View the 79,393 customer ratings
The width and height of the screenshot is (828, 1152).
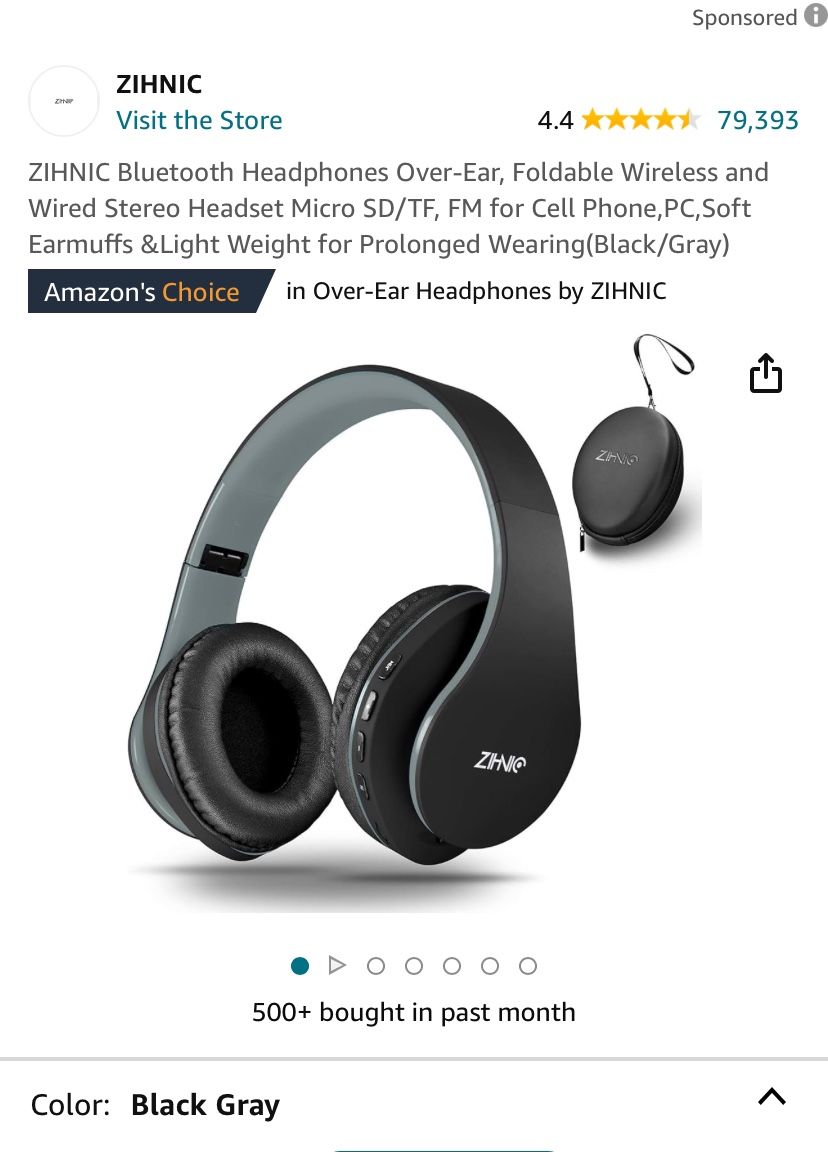(x=756, y=119)
